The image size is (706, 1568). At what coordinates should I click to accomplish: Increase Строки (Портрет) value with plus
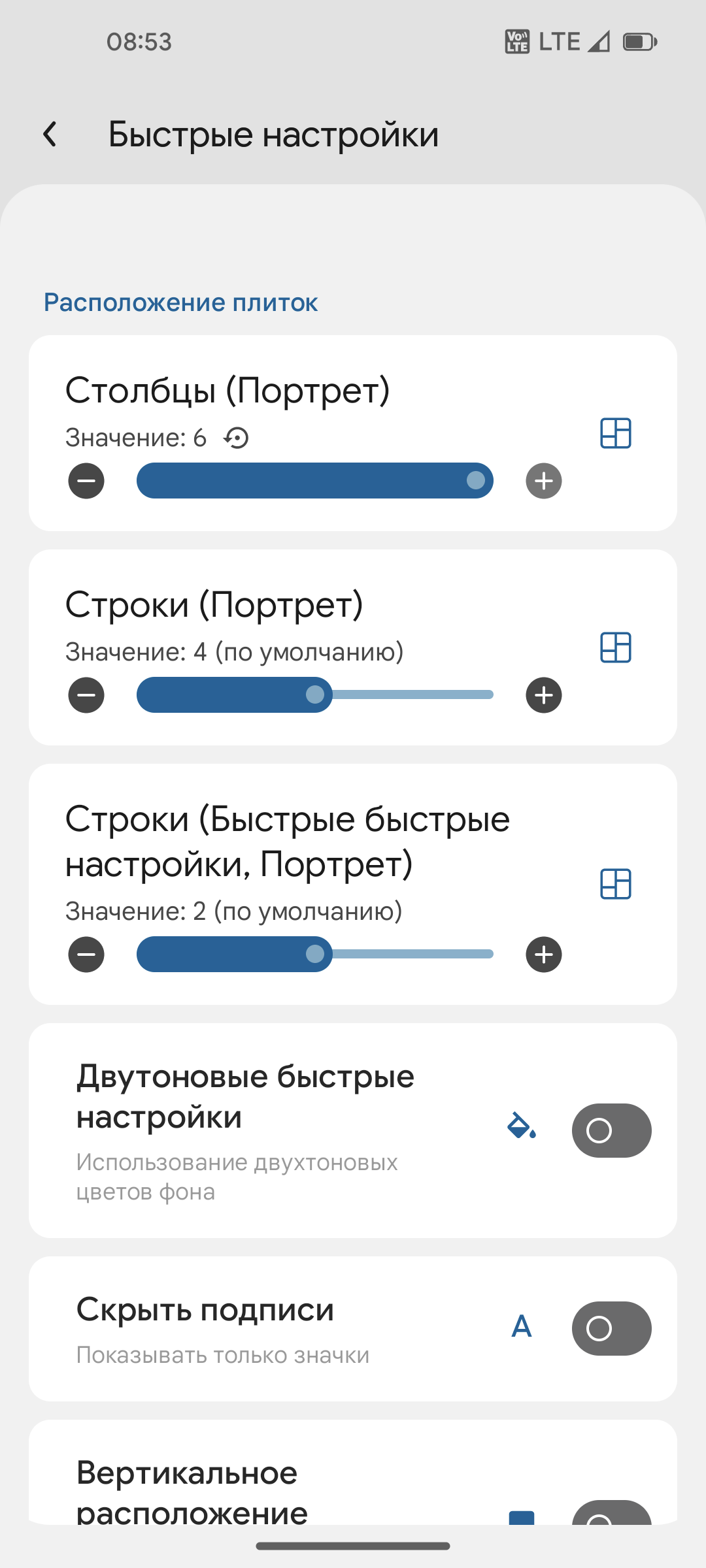point(544,695)
